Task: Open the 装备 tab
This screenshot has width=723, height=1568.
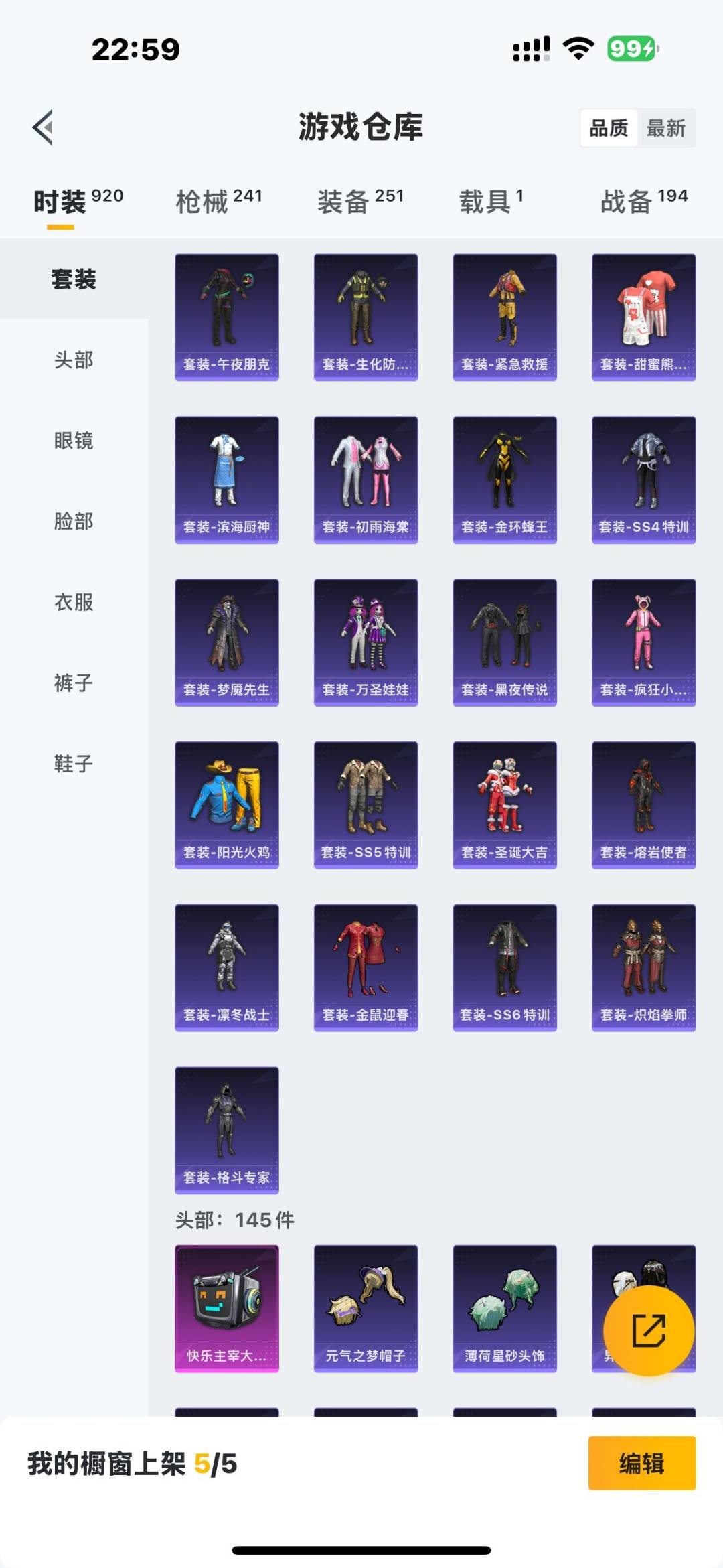Action: click(360, 201)
